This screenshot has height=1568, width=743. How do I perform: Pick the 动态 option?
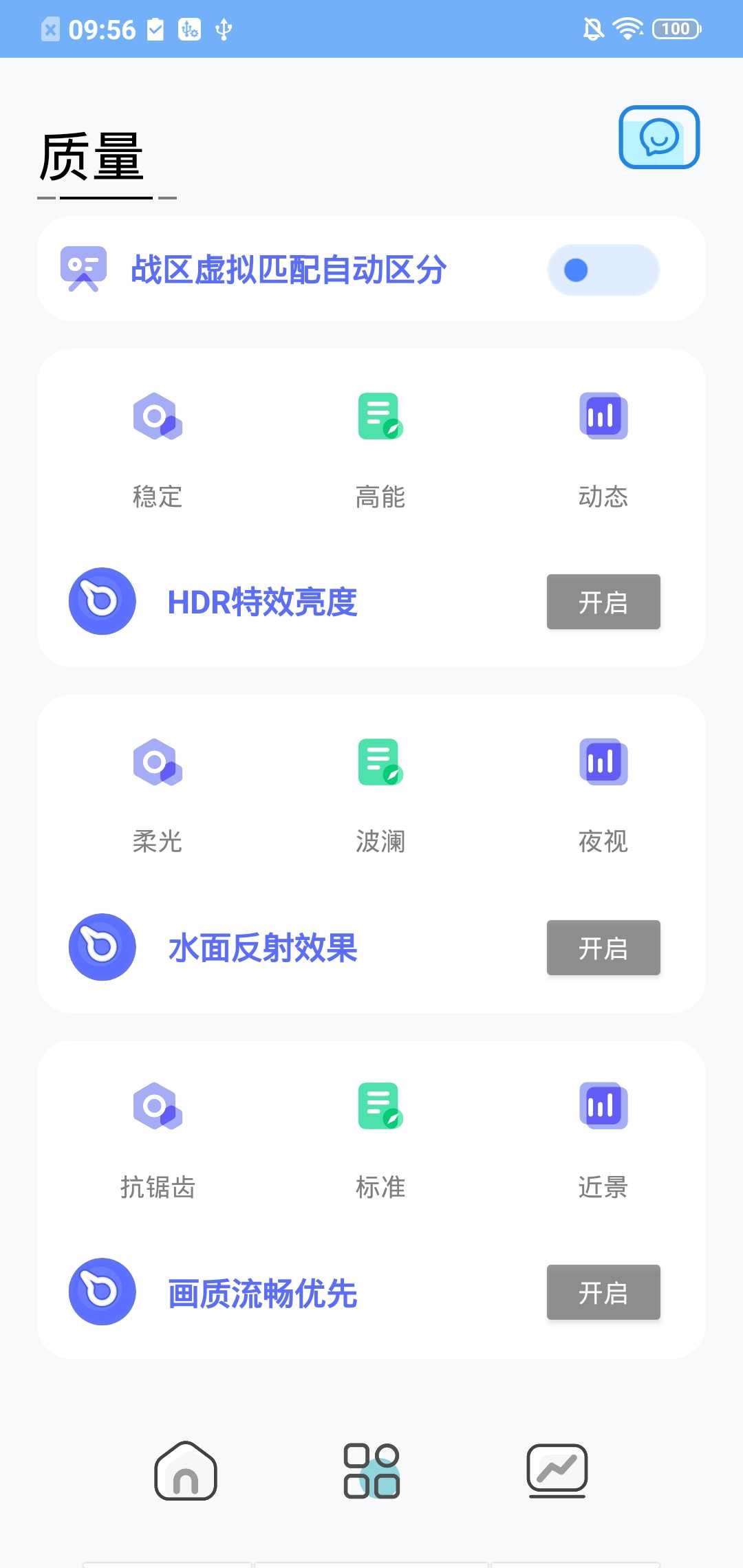pos(603,448)
